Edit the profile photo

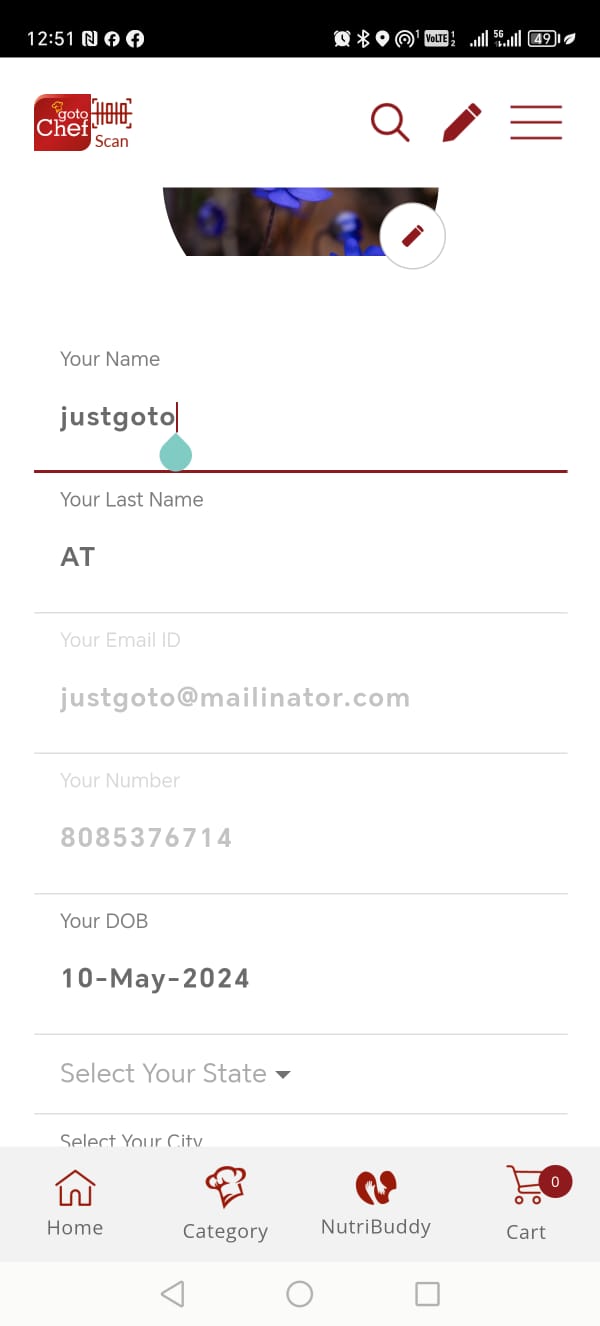(x=413, y=236)
